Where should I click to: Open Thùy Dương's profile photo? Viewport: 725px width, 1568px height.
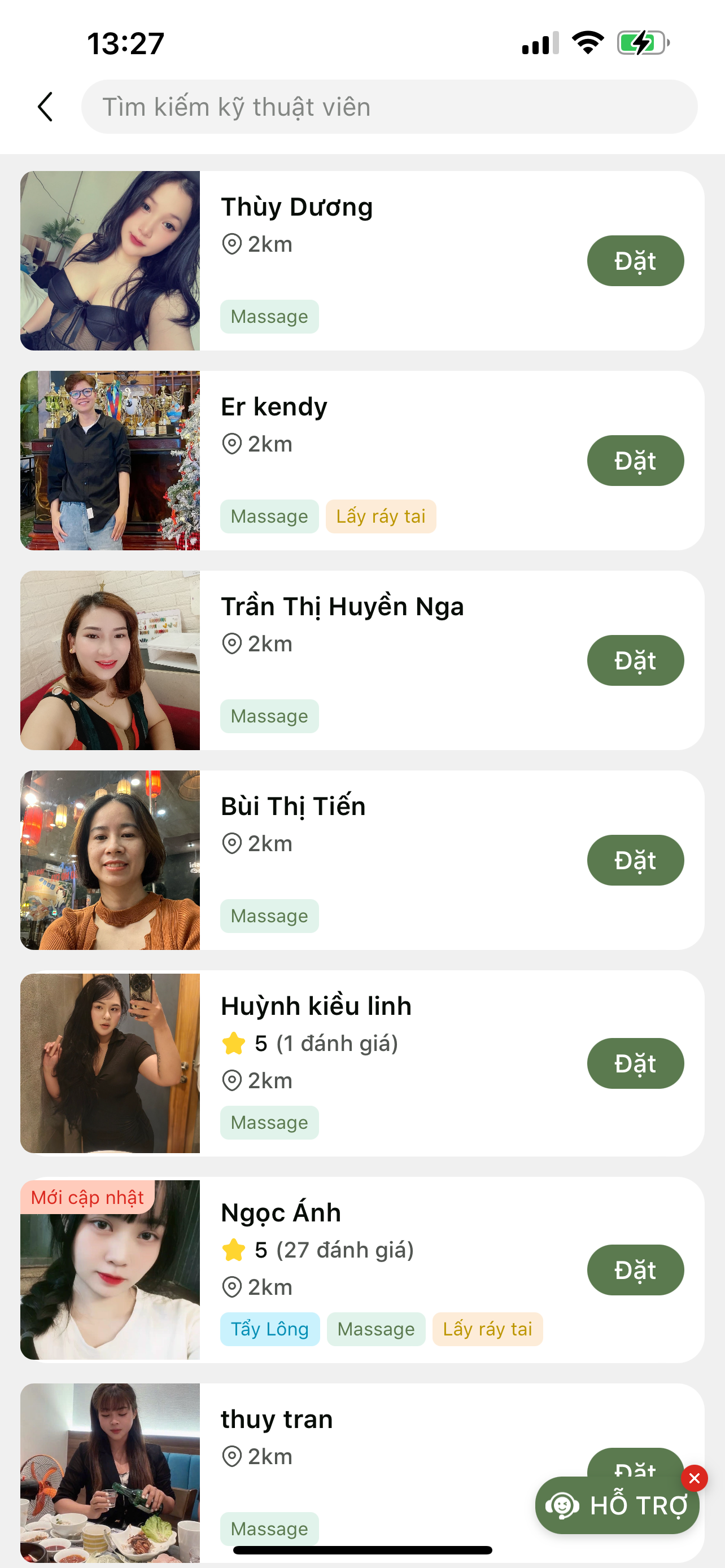(110, 261)
